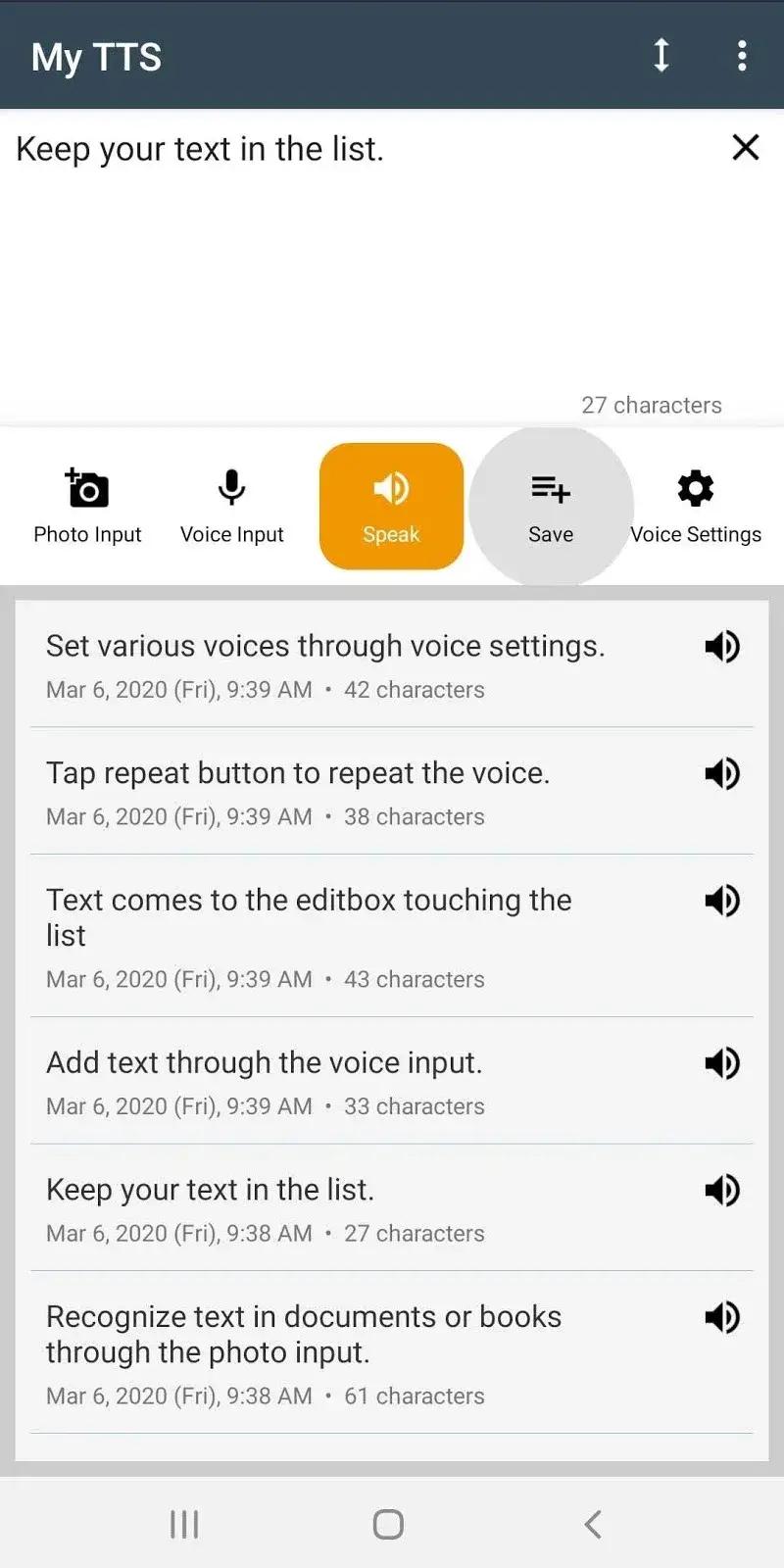Play the entry about voice settings
The height and width of the screenshot is (1568, 784).
pyautogui.click(x=722, y=646)
